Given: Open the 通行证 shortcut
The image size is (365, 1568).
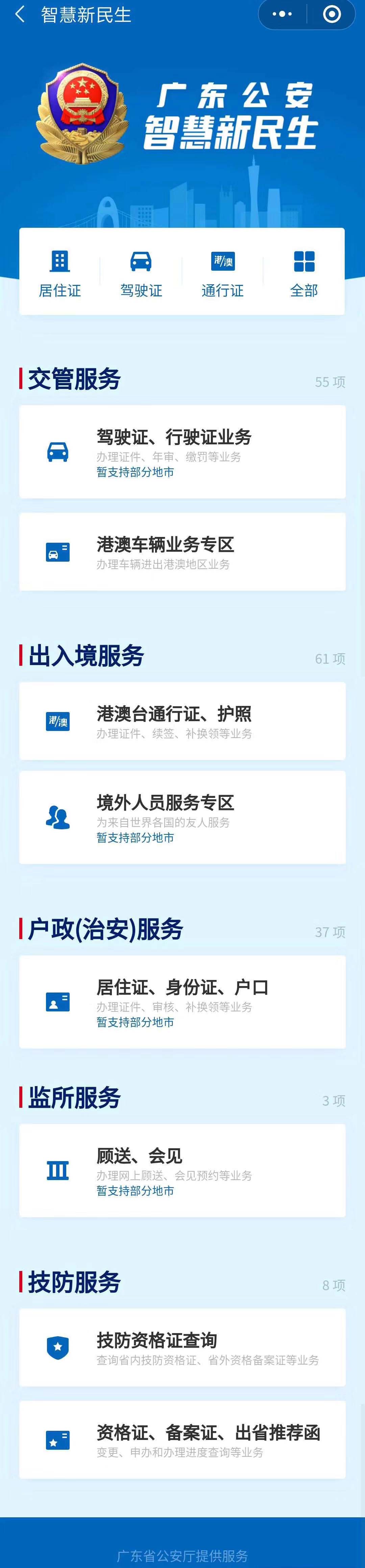Looking at the screenshot, I should tap(223, 273).
